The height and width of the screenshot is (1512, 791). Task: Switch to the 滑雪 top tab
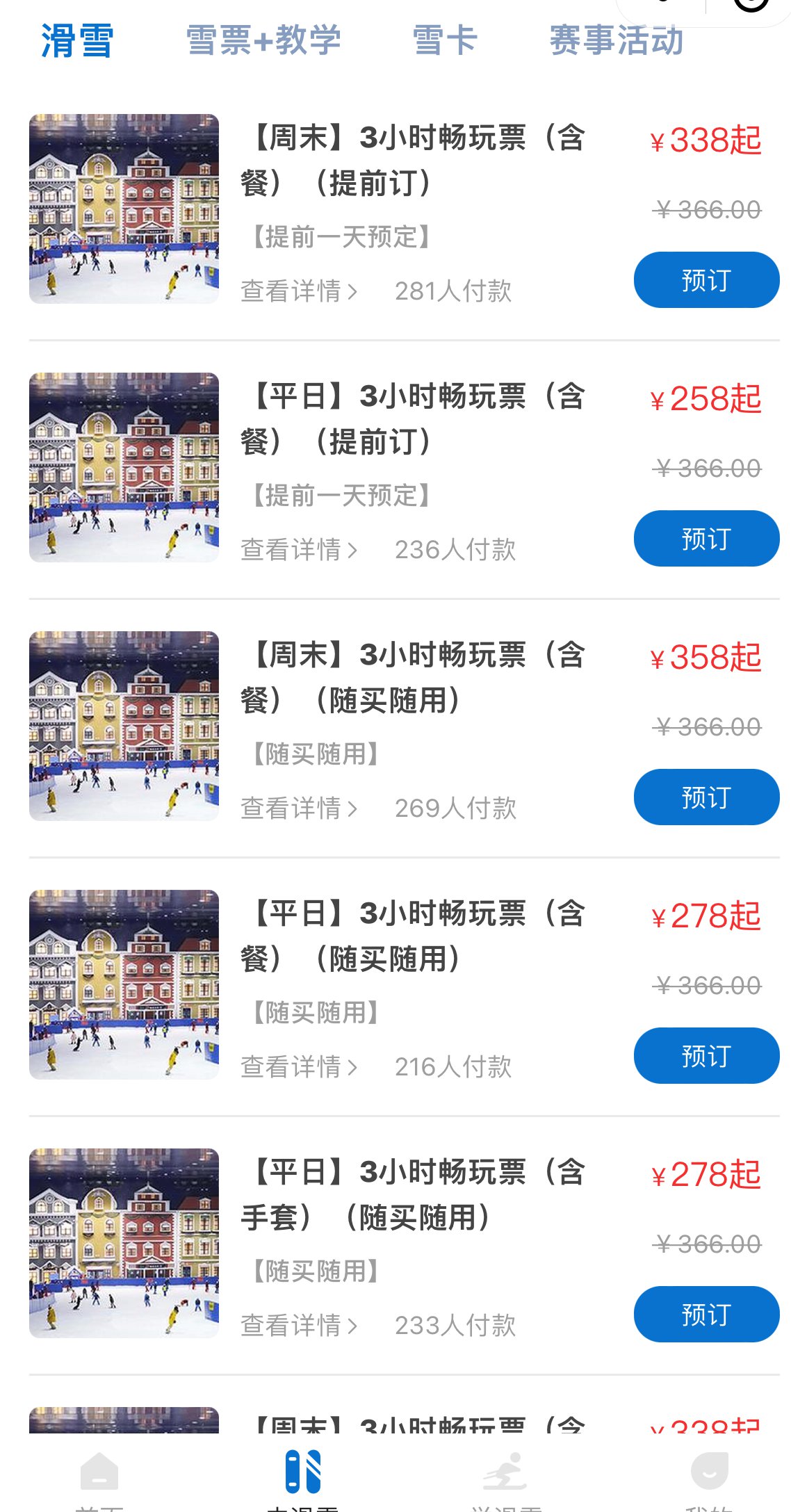(x=77, y=40)
